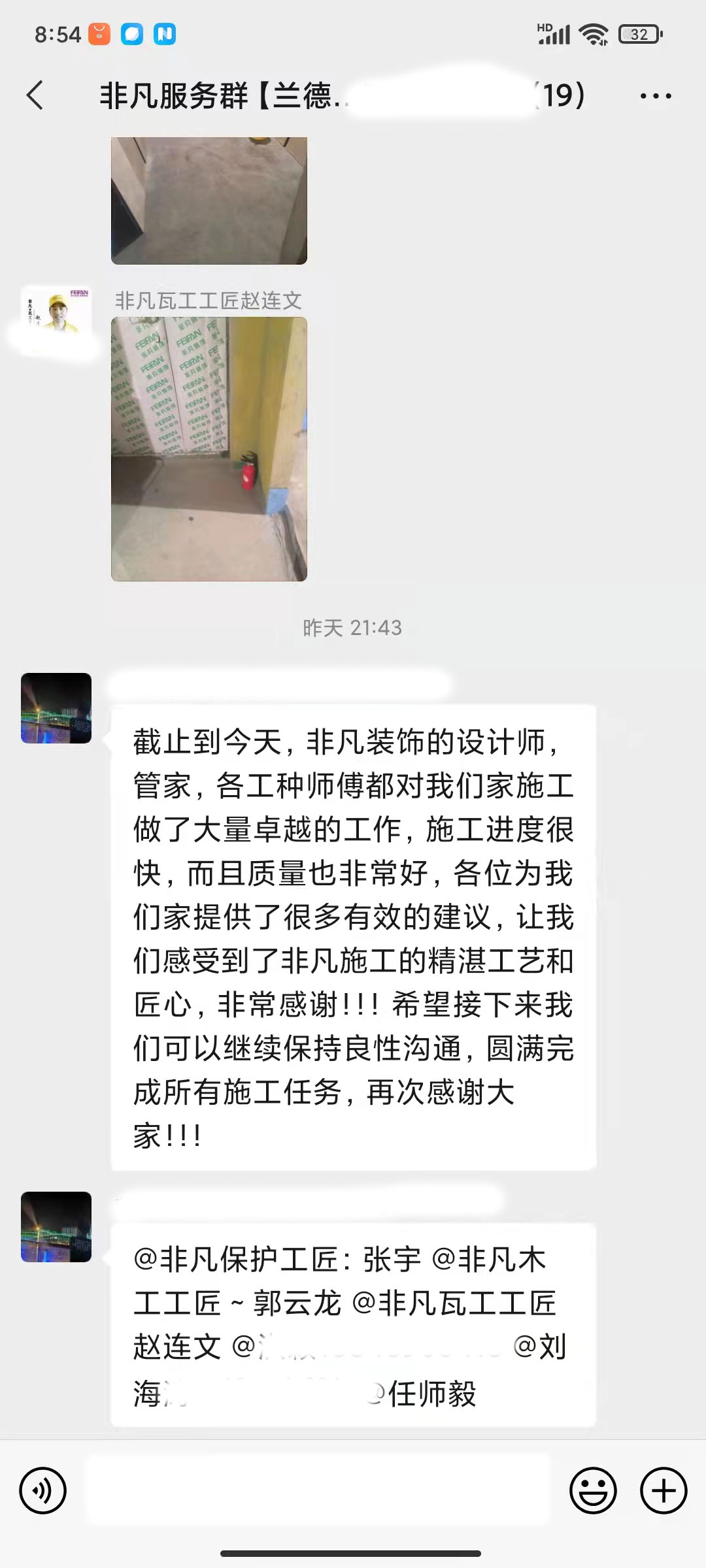The width and height of the screenshot is (706, 1568).
Task: Go back from the 非凡服务群 chat
Action: pyautogui.click(x=35, y=95)
